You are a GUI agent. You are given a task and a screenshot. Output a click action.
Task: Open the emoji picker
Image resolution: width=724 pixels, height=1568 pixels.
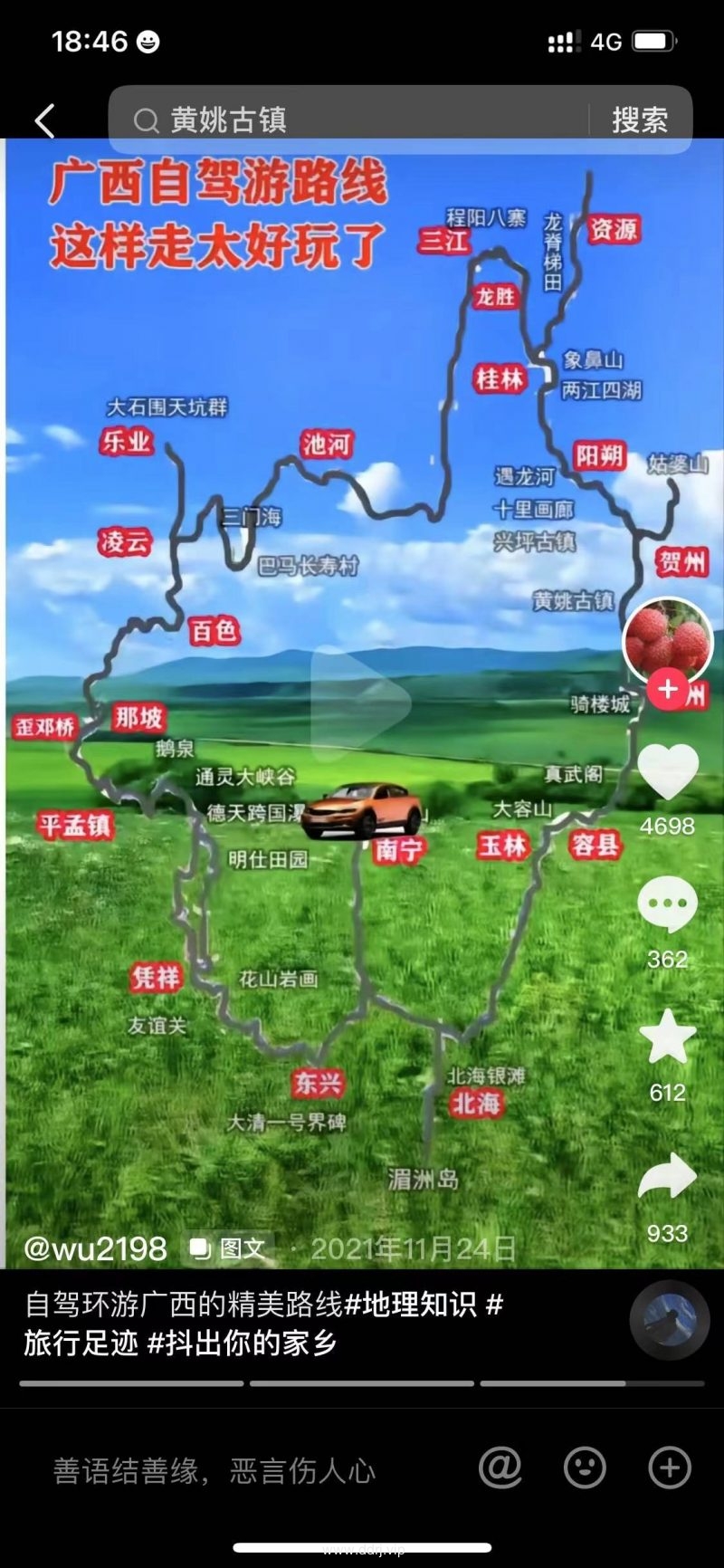point(585,1468)
